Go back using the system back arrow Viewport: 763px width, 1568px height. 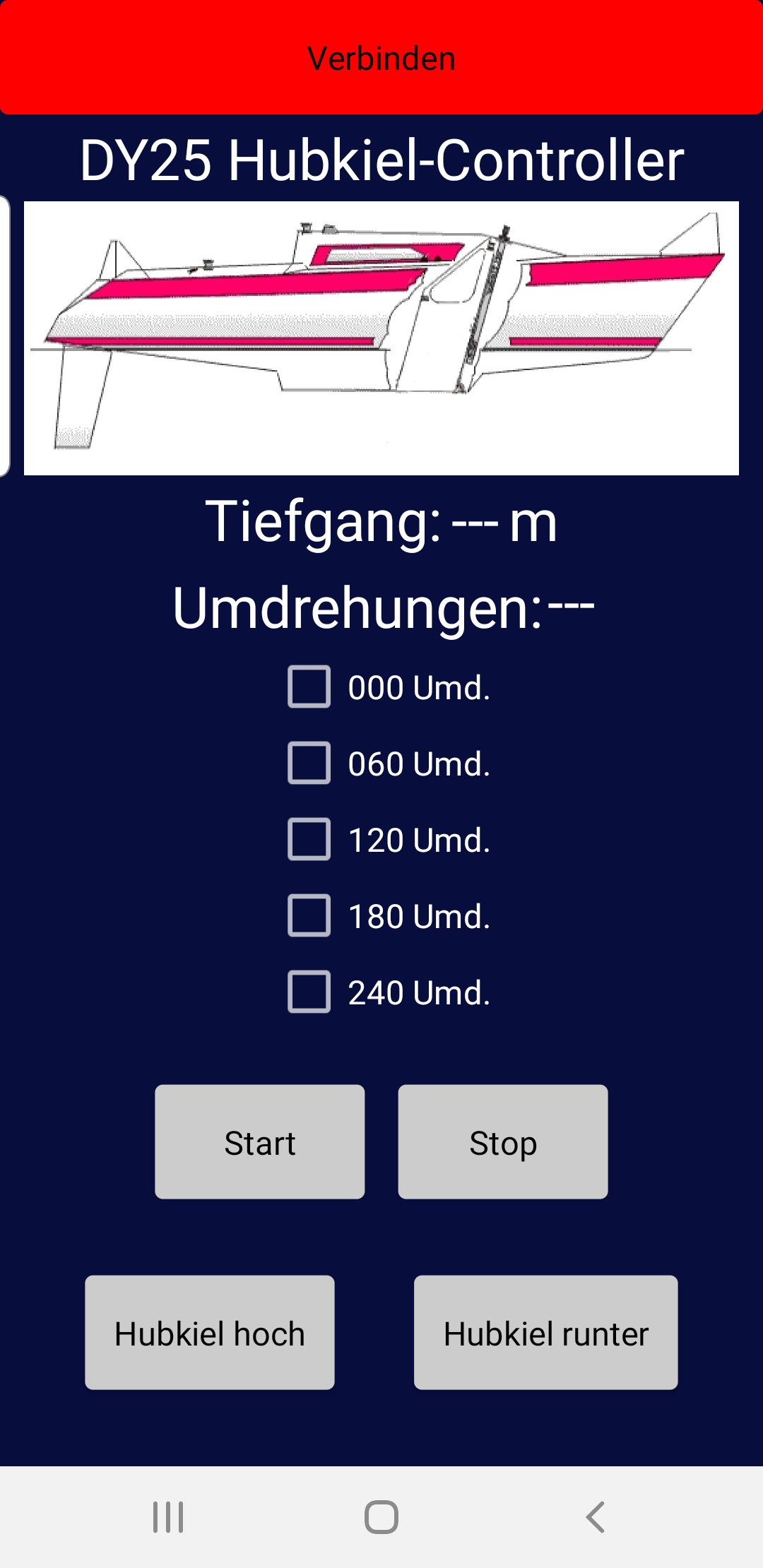[595, 1516]
